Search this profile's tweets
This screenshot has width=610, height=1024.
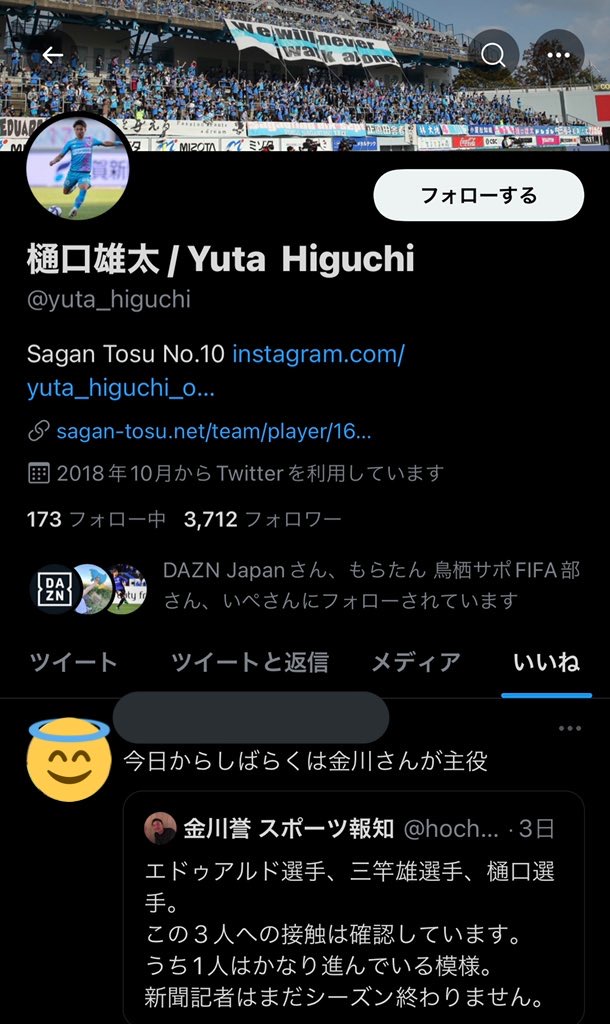tap(494, 56)
